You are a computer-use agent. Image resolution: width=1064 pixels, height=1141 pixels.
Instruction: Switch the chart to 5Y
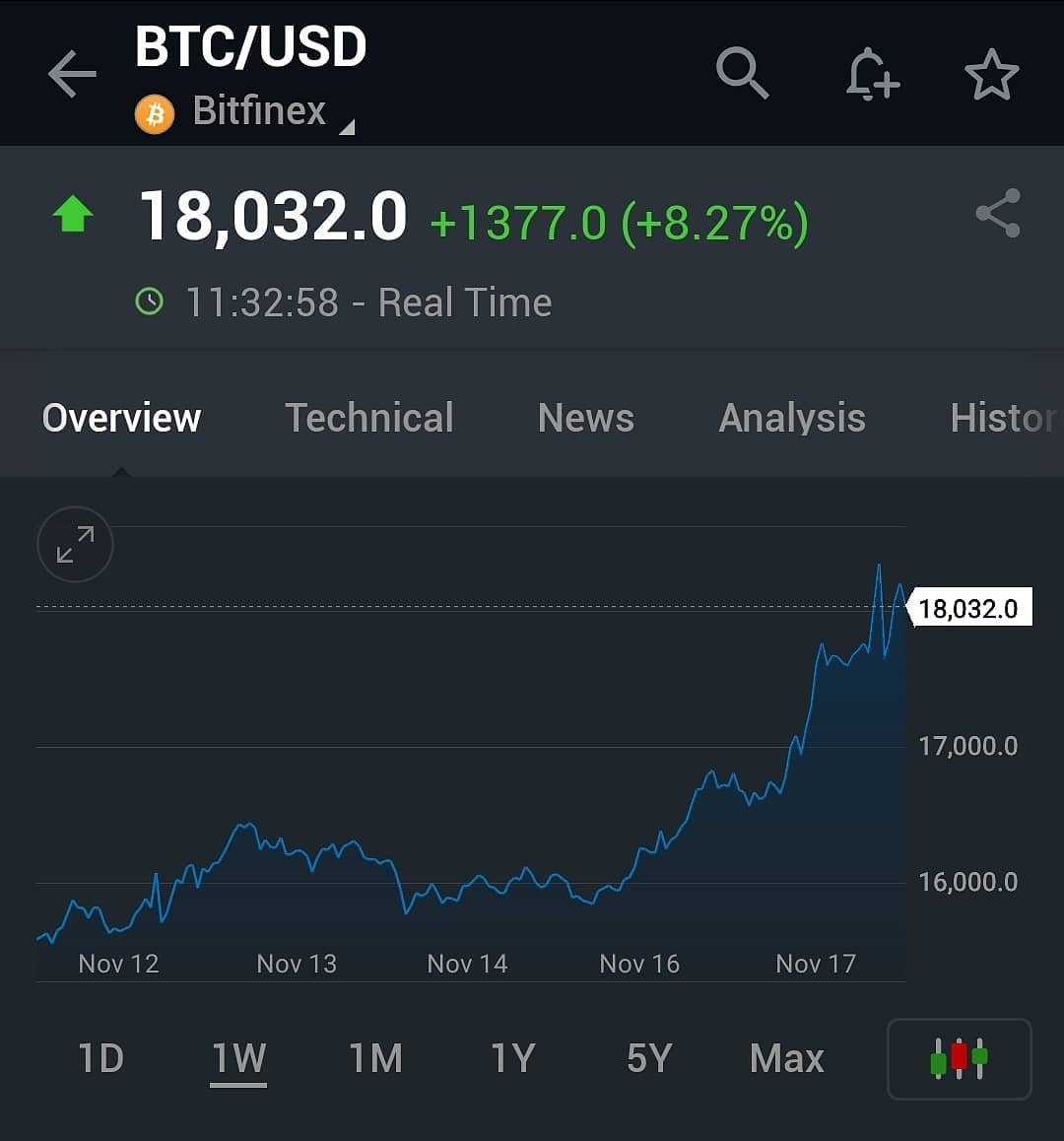click(649, 1058)
